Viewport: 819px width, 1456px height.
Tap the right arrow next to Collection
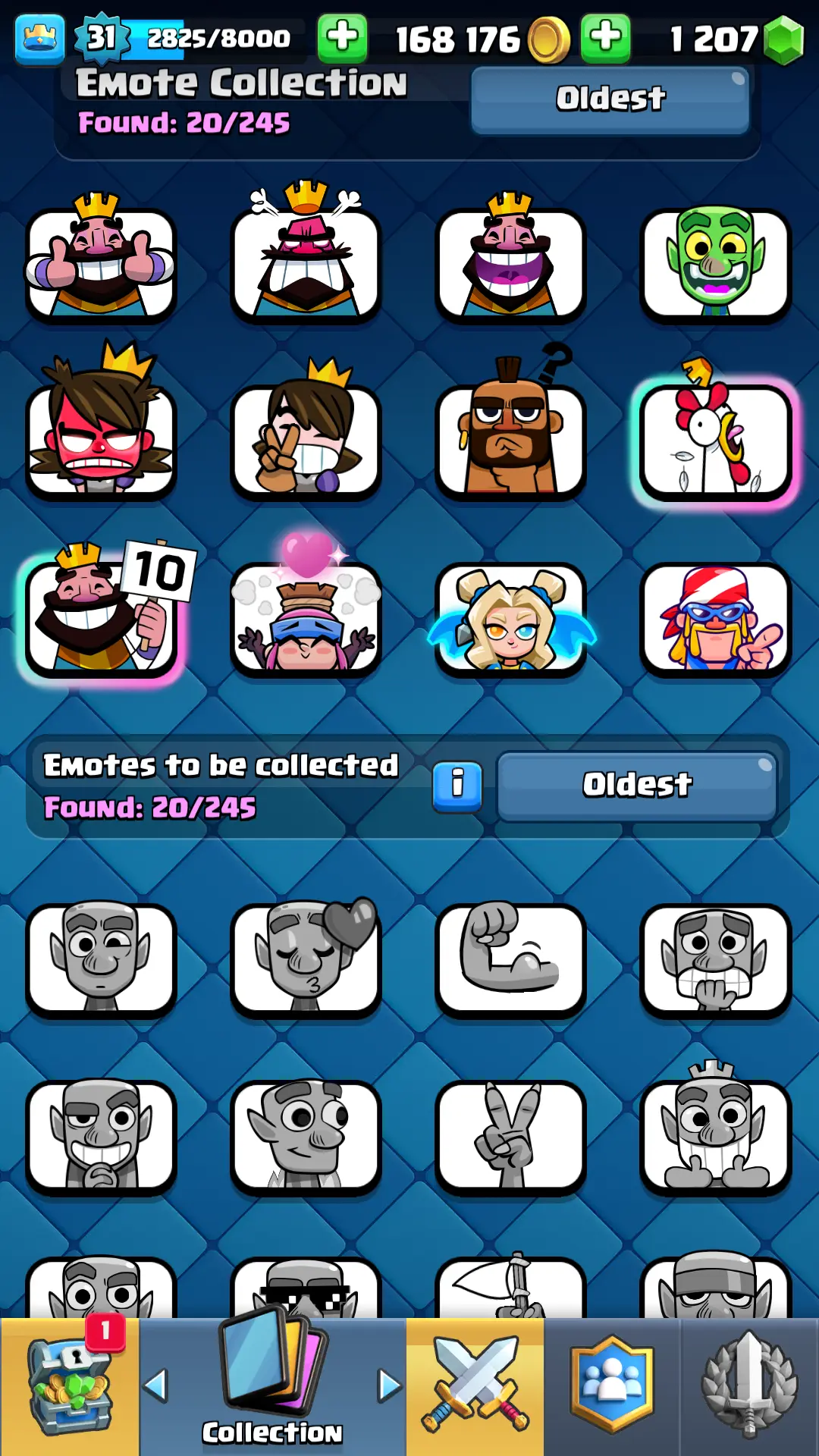389,1385
